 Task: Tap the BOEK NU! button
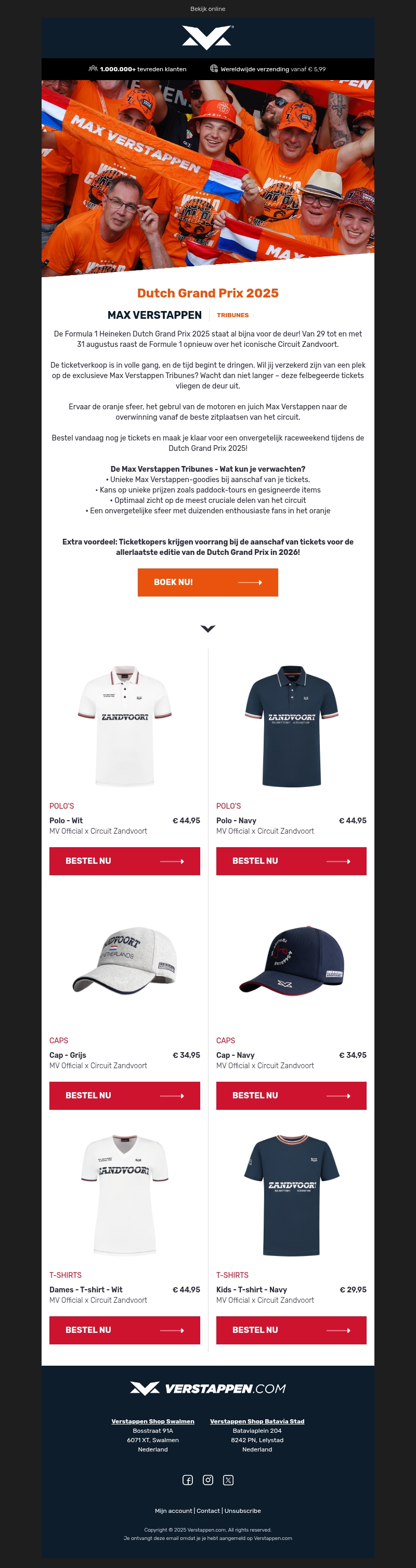click(x=207, y=582)
